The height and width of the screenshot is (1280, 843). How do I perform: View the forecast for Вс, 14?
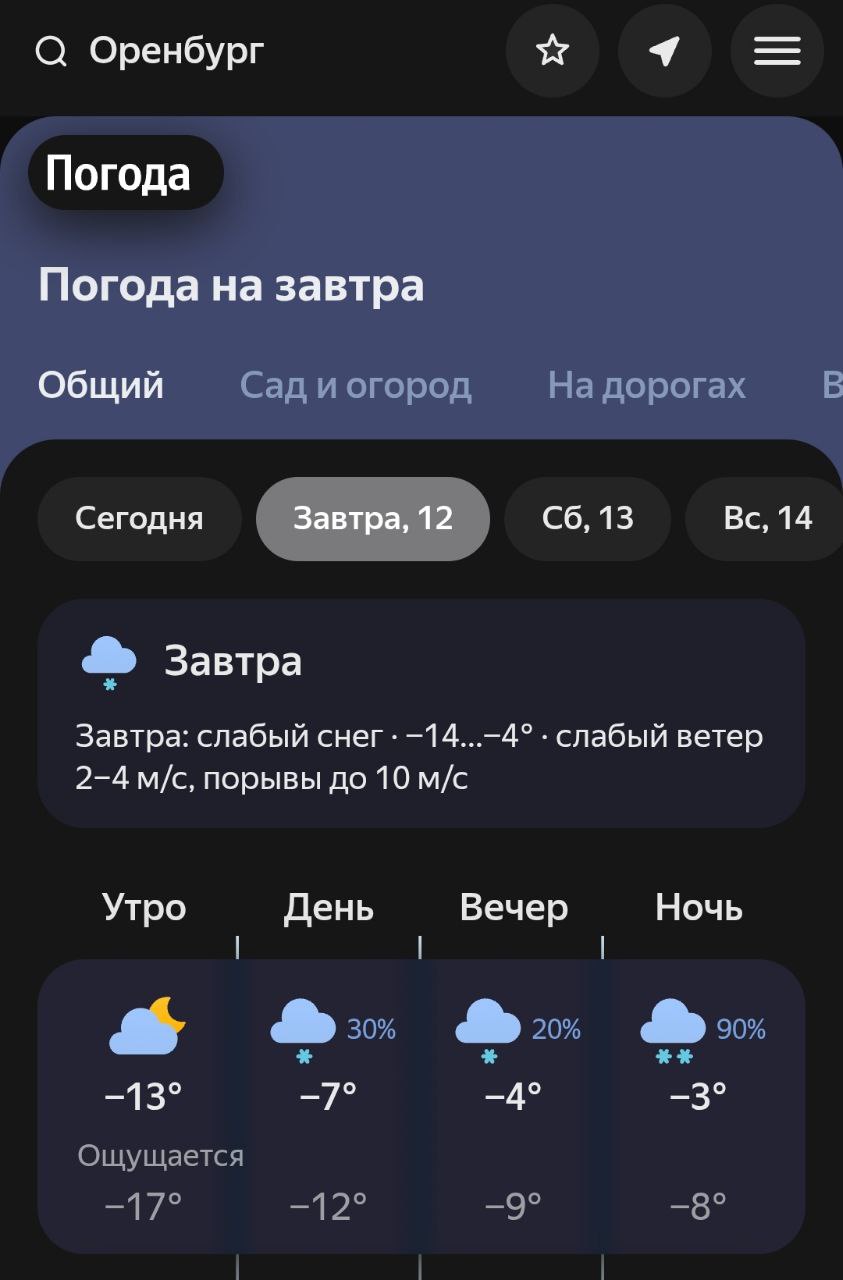coord(766,518)
